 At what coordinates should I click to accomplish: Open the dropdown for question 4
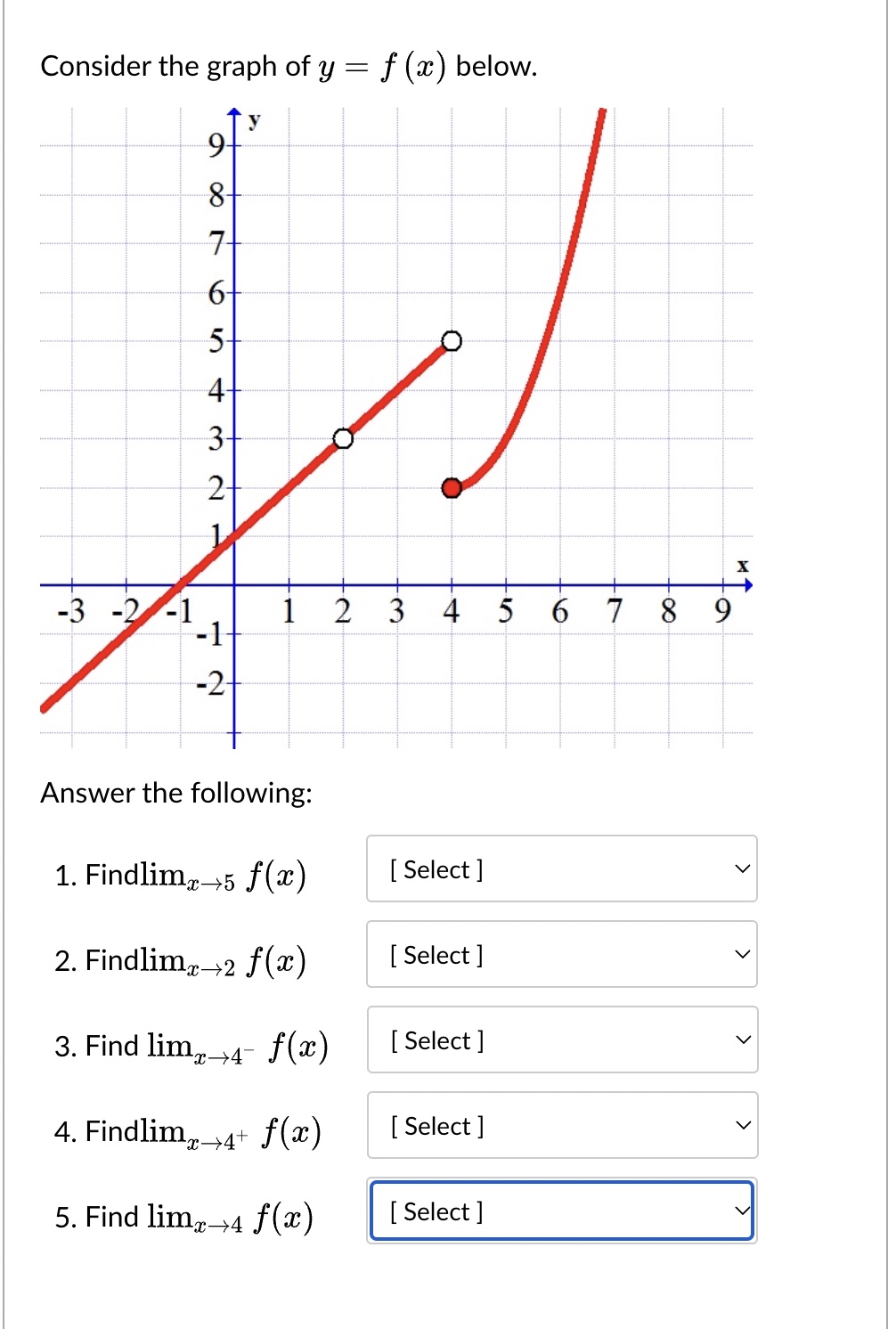pos(560,1127)
